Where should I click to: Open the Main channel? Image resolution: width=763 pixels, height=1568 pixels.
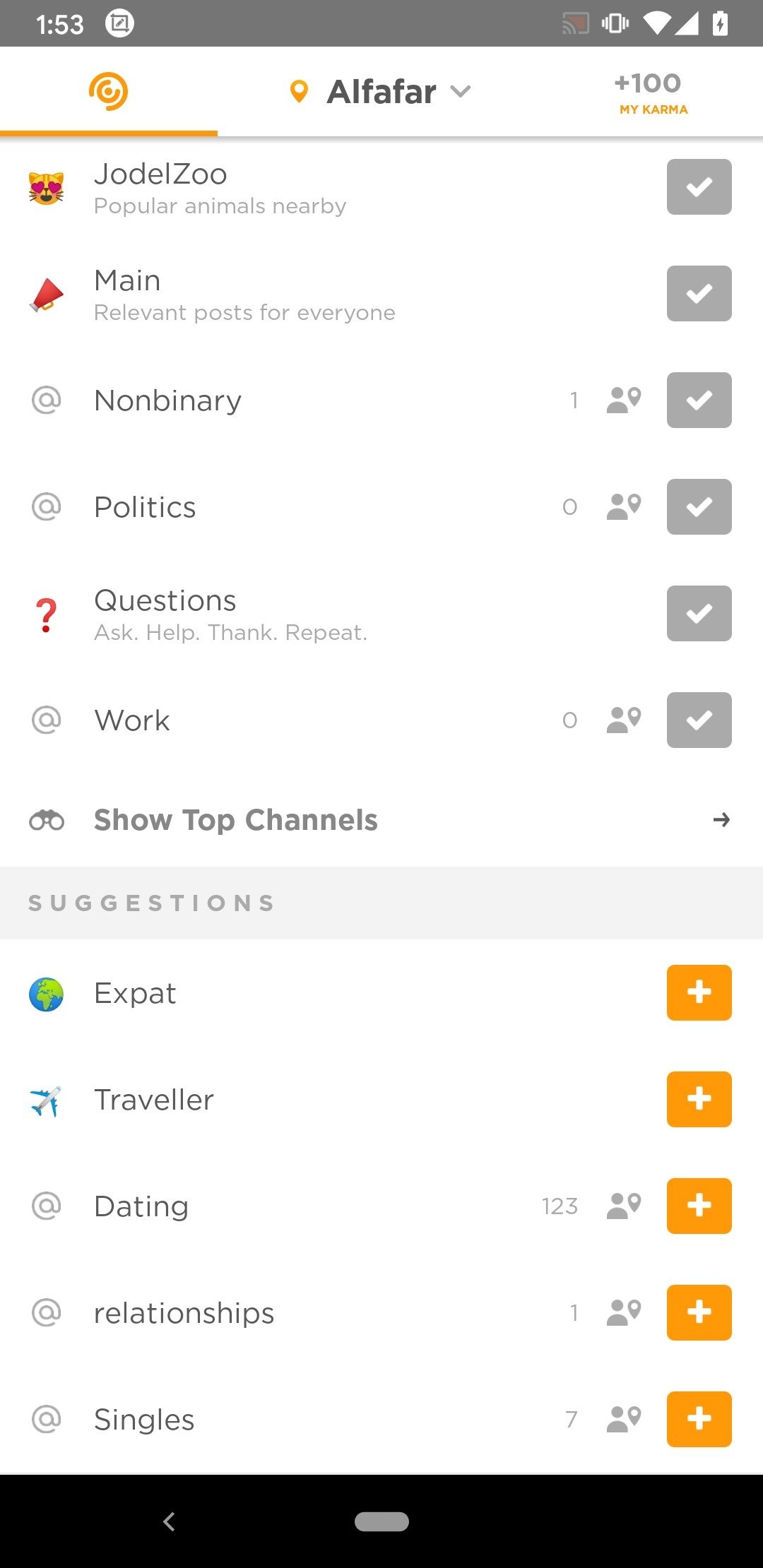pos(381,294)
